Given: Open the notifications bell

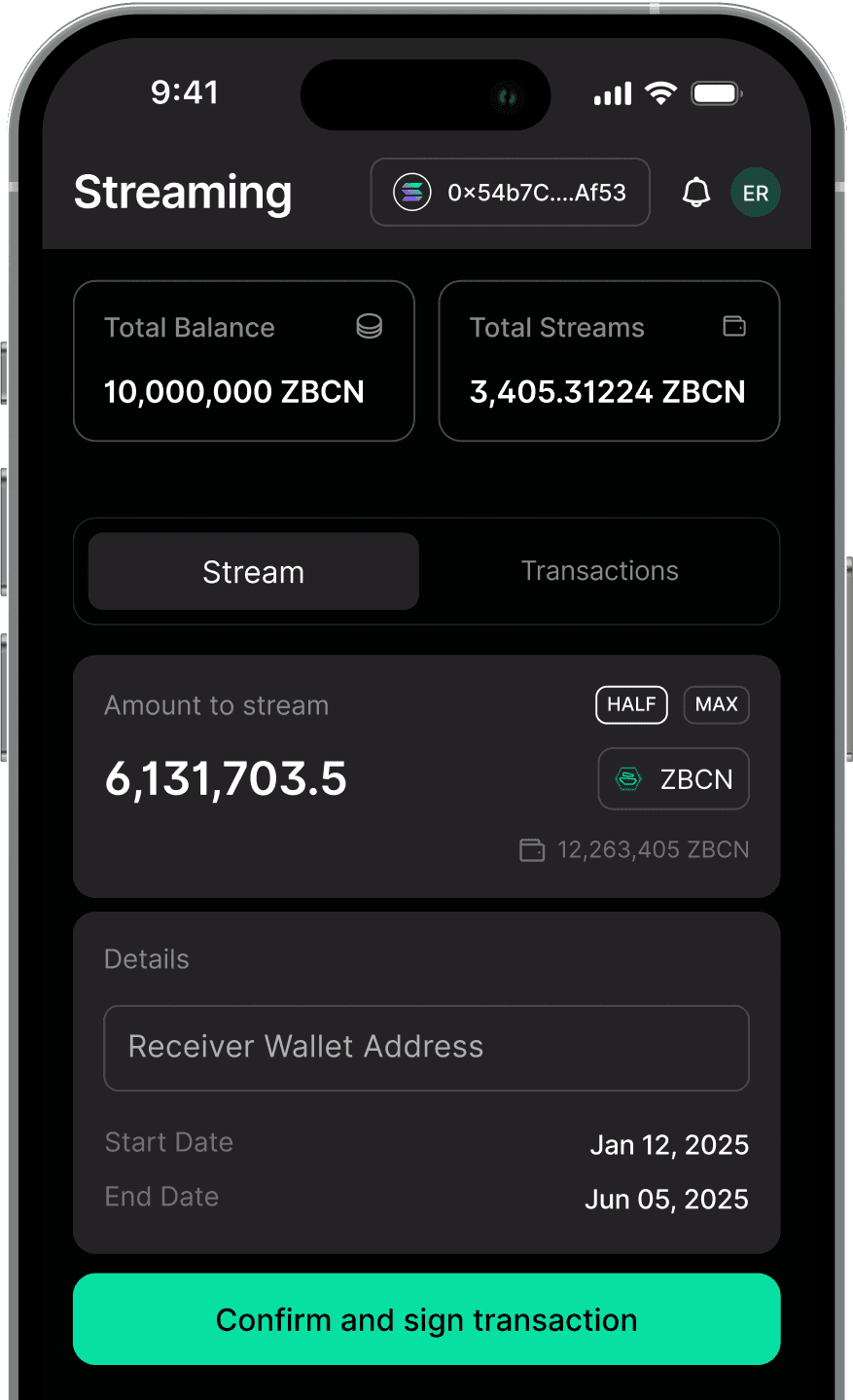Looking at the screenshot, I should click(x=695, y=193).
